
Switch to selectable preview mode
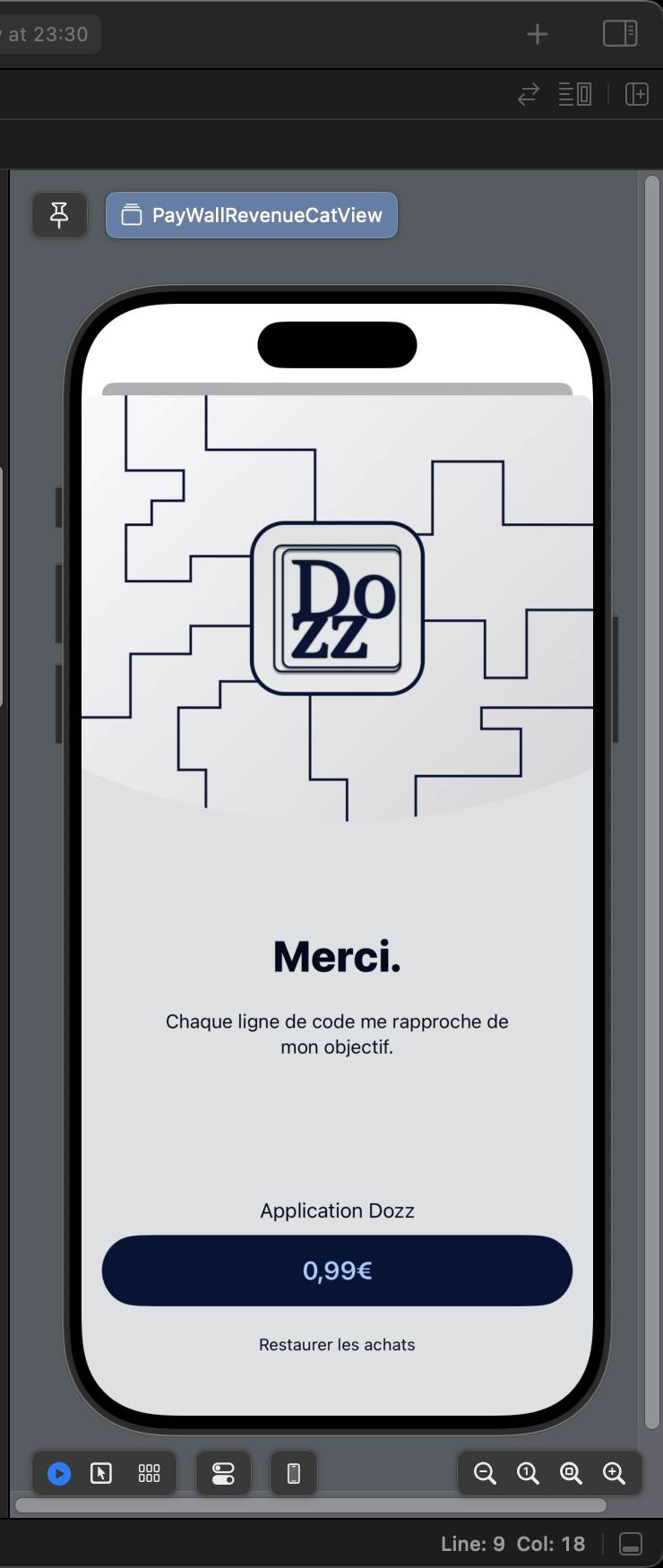[x=101, y=1473]
